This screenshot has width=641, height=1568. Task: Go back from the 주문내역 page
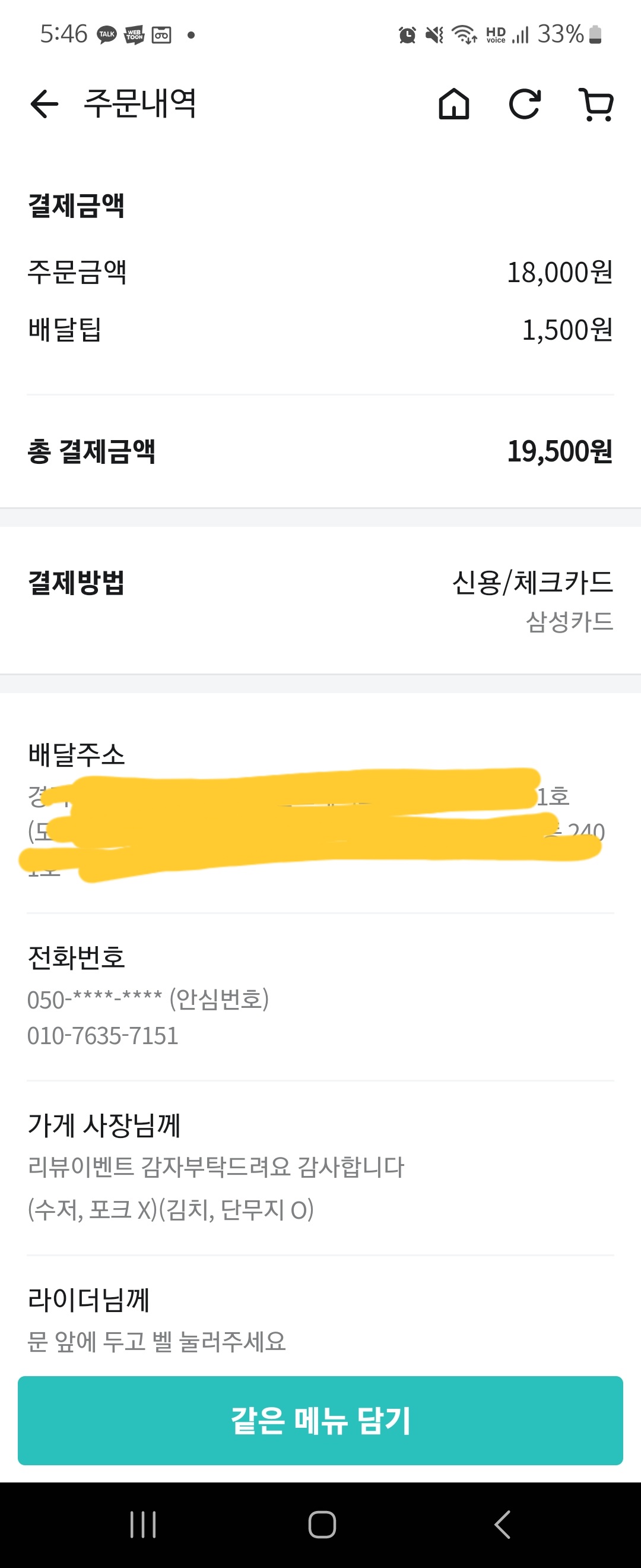point(45,103)
